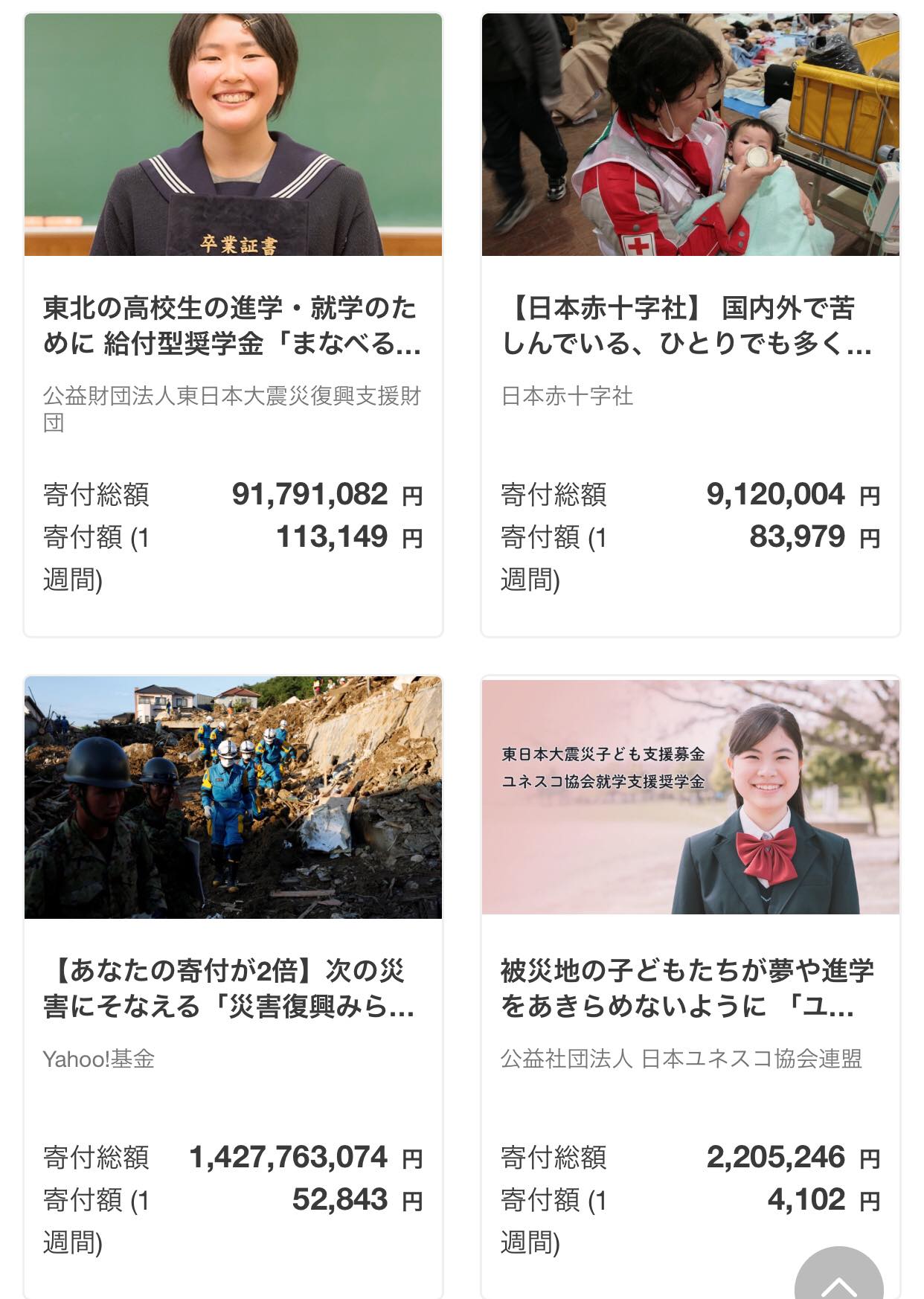Open the 東北の高校生 scholarship donation card

click(x=232, y=326)
